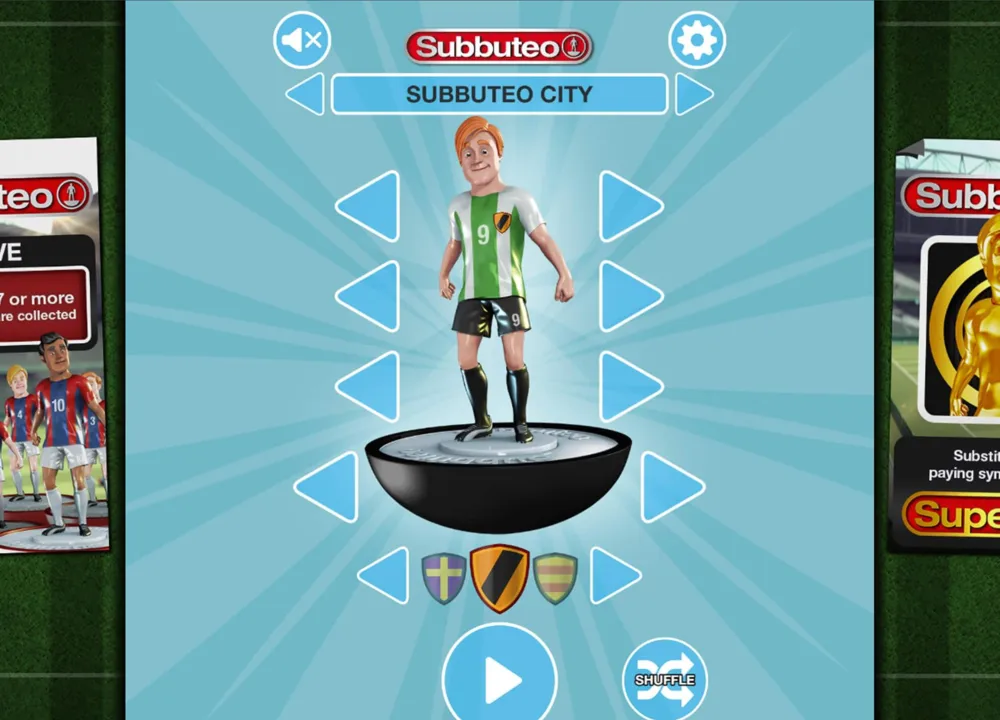Screen dimensions: 1000x720
Task: Change the black base with the left arrow
Action: 328,487
